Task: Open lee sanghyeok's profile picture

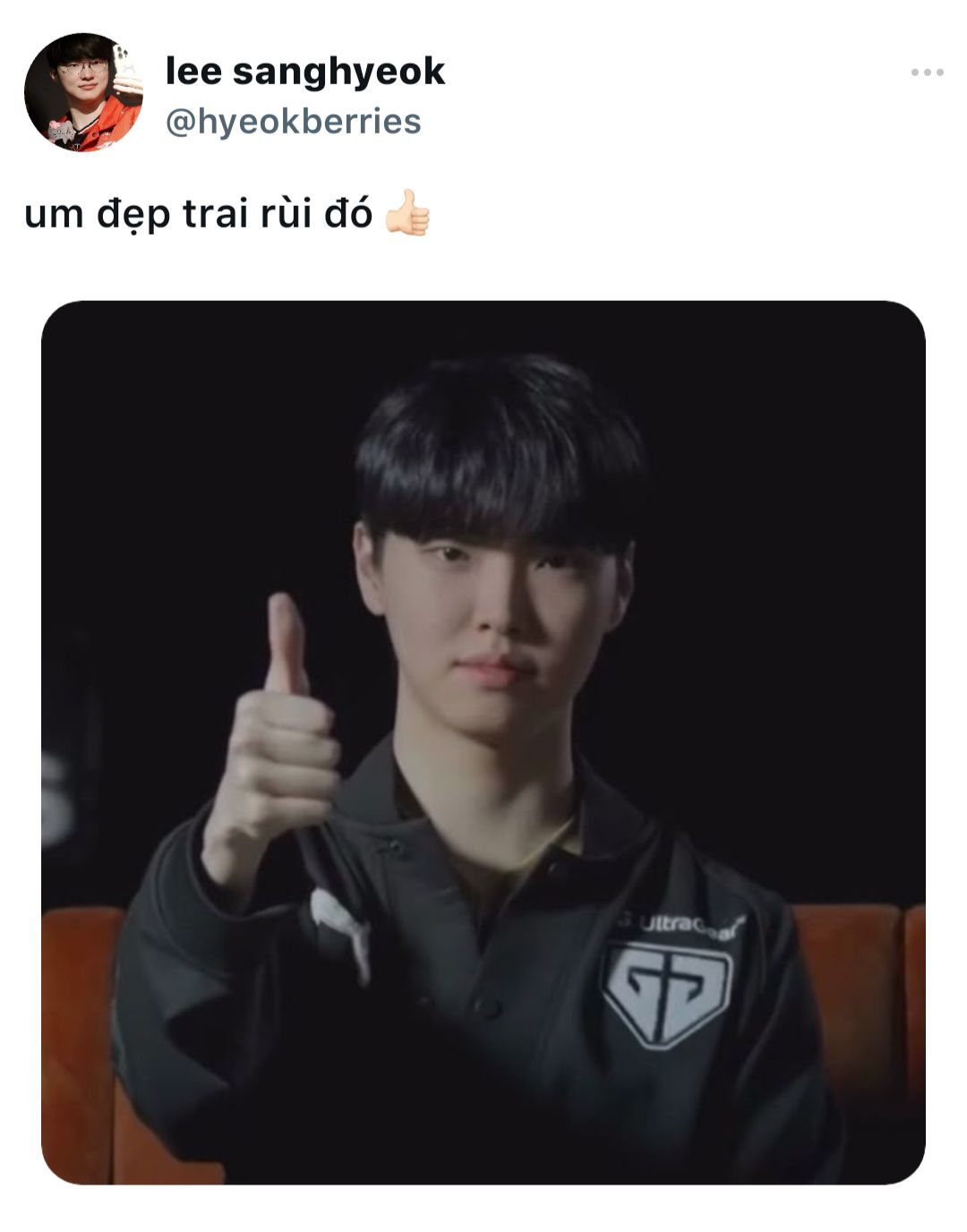Action: click(83, 92)
